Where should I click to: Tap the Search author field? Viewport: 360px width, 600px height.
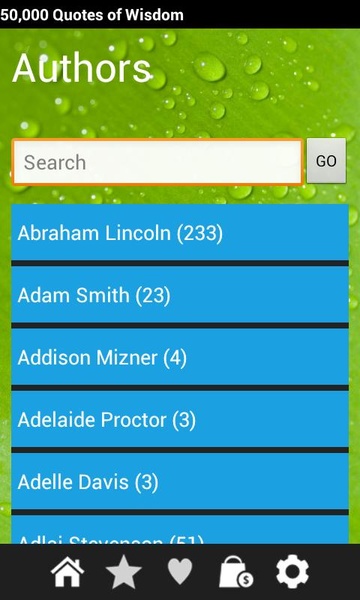pos(158,162)
